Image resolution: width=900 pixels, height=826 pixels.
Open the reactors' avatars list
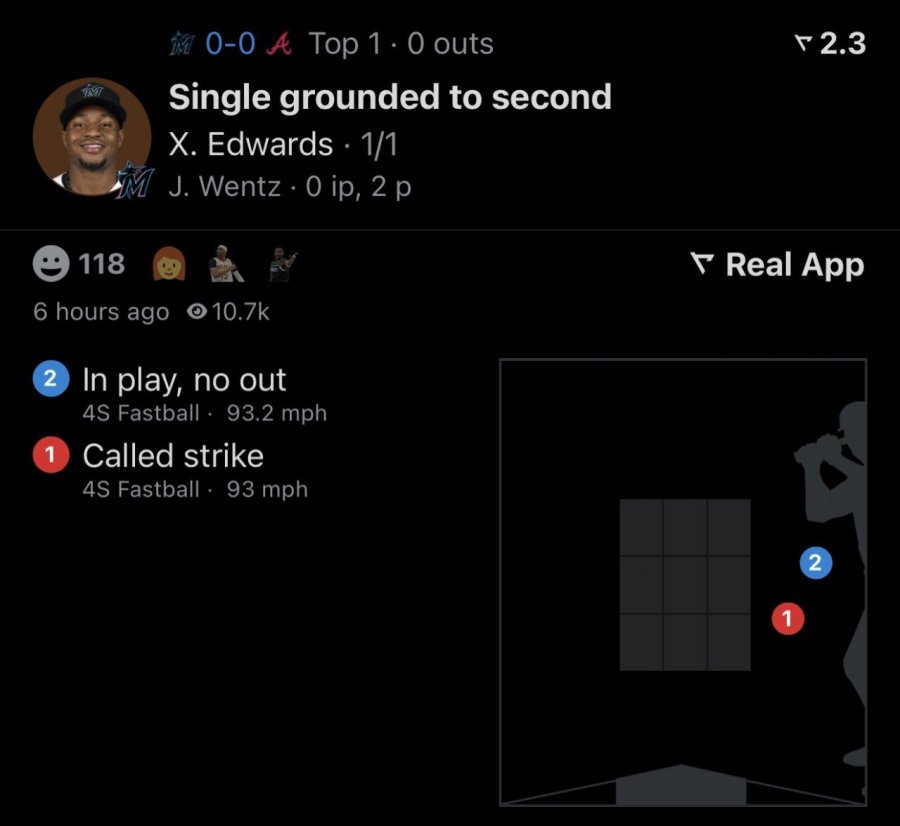224,265
